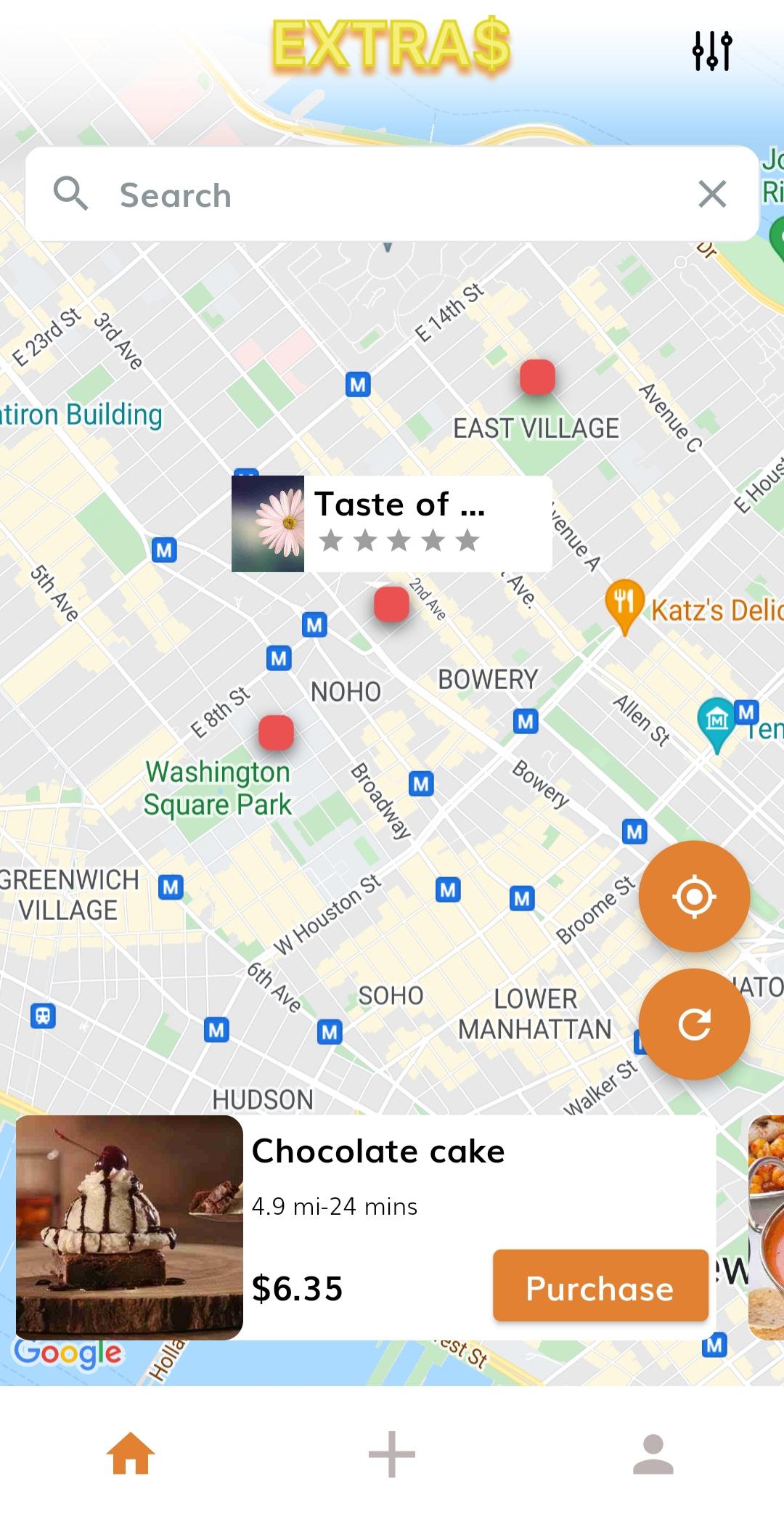
Task: Open the Taste of … info card
Action: (392, 524)
